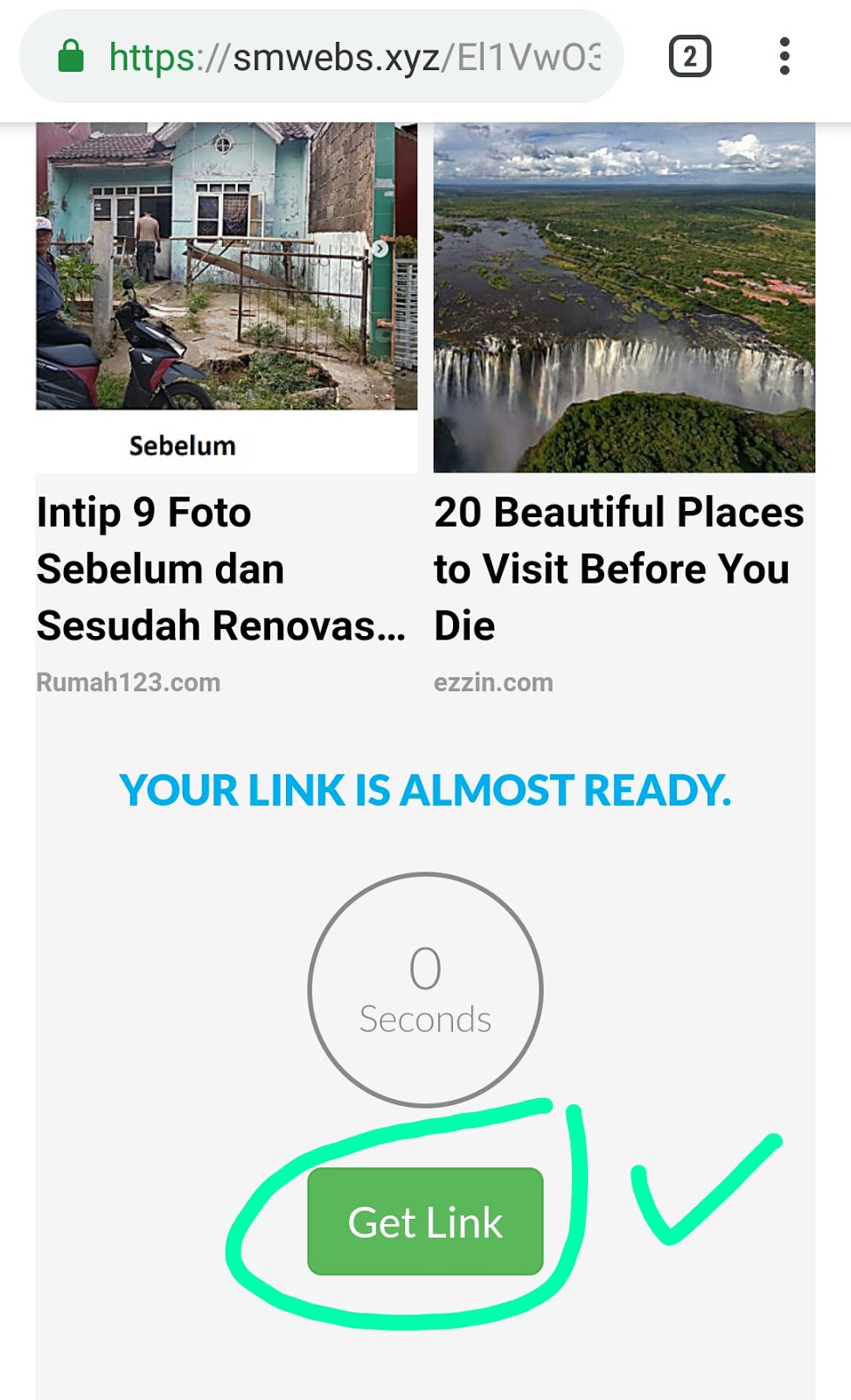Image resolution: width=851 pixels, height=1400 pixels.
Task: Tap the Get Link button
Action: (x=425, y=1221)
